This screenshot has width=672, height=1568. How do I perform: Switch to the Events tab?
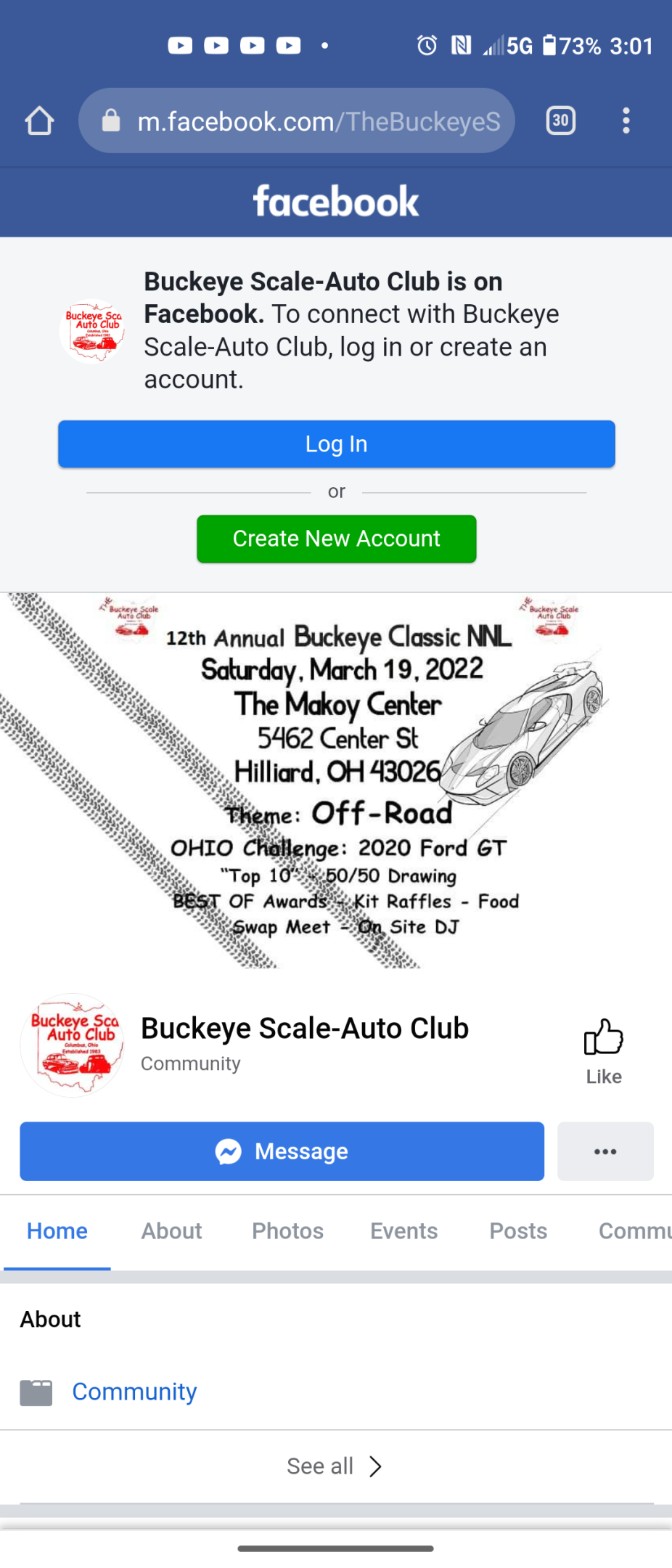click(403, 1231)
